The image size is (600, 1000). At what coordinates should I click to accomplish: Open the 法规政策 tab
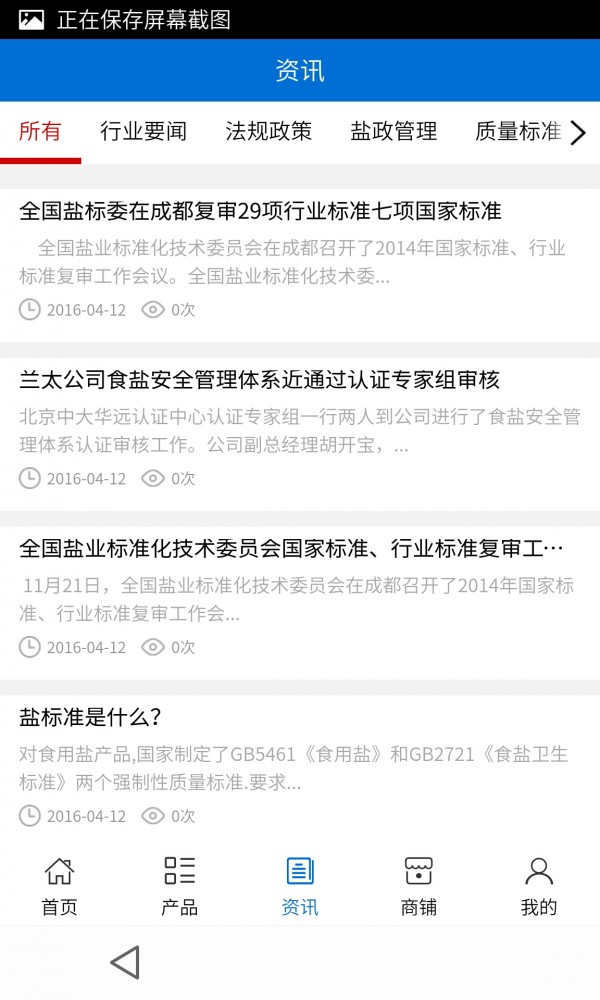coord(268,131)
